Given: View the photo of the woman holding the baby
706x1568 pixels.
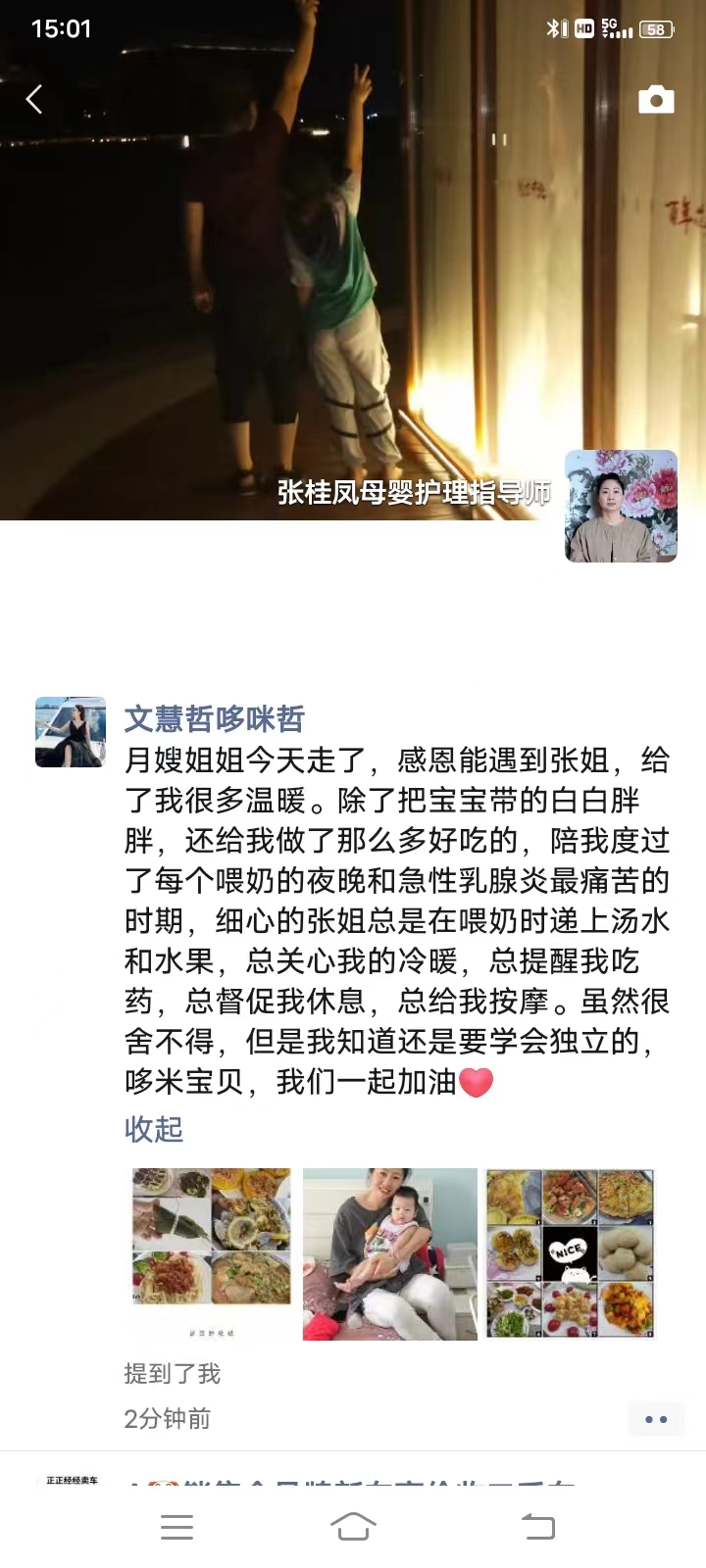Looking at the screenshot, I should [x=390, y=1254].
